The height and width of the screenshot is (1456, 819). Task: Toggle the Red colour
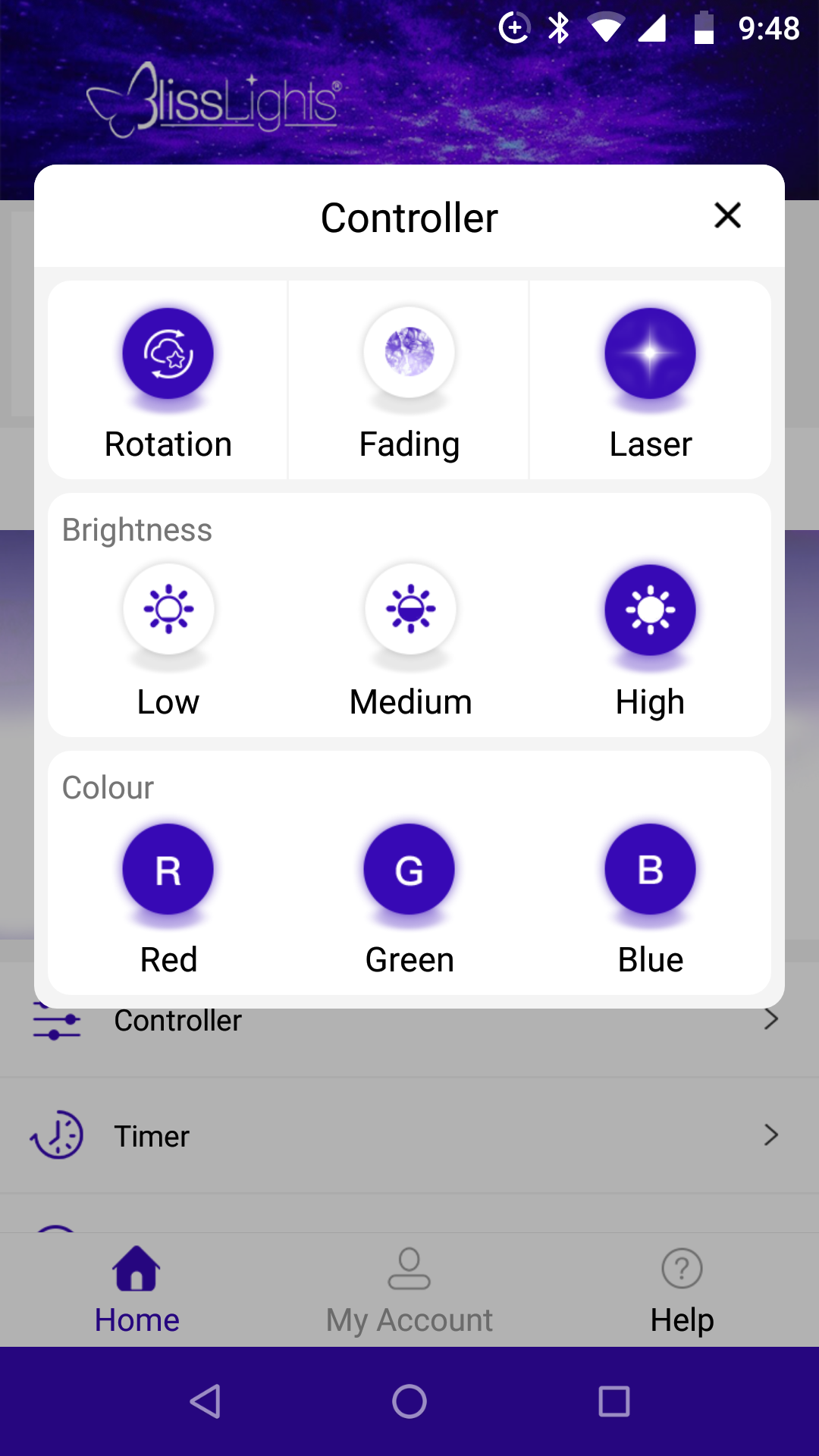(168, 869)
